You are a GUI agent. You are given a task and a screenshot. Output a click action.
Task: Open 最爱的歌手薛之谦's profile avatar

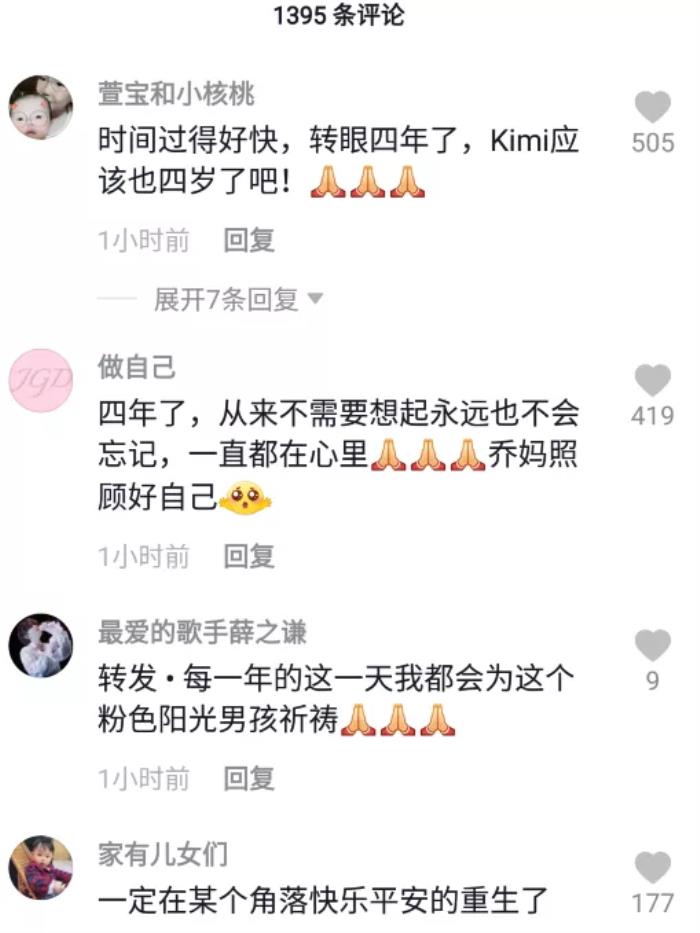point(41,645)
